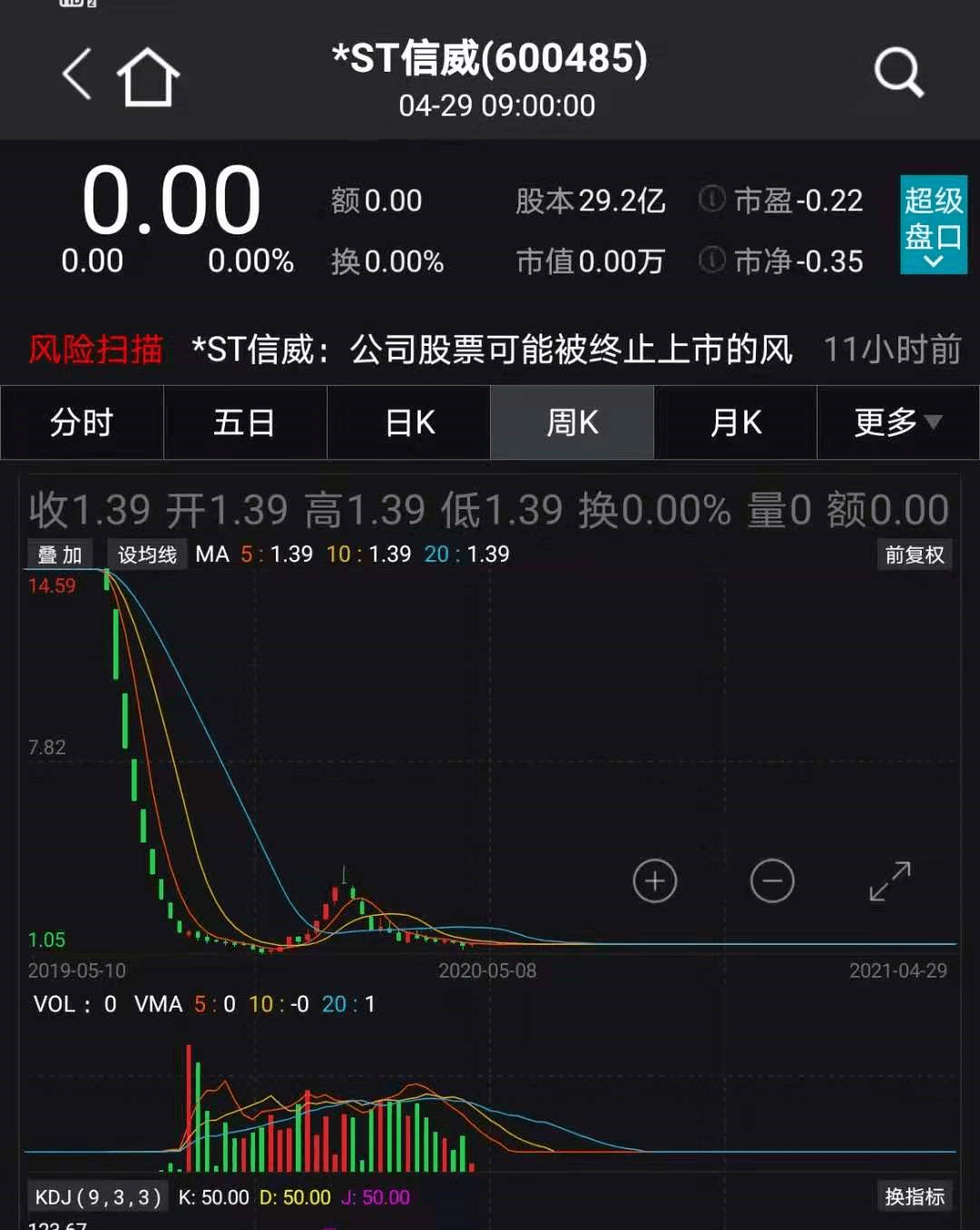Zoom out of chart with minus icon
Viewport: 980px width, 1230px height.
tap(772, 881)
